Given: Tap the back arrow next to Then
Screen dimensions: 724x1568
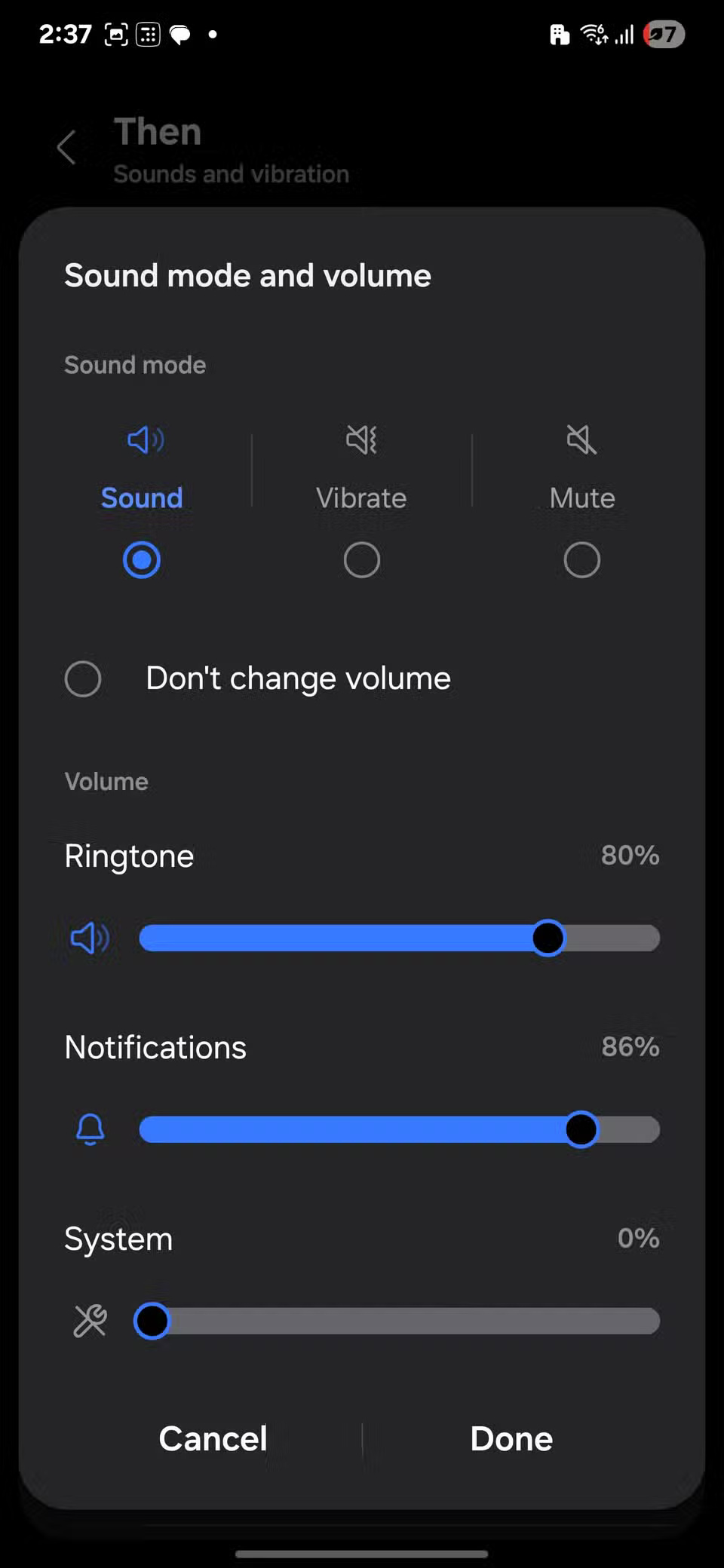Looking at the screenshot, I should point(66,147).
